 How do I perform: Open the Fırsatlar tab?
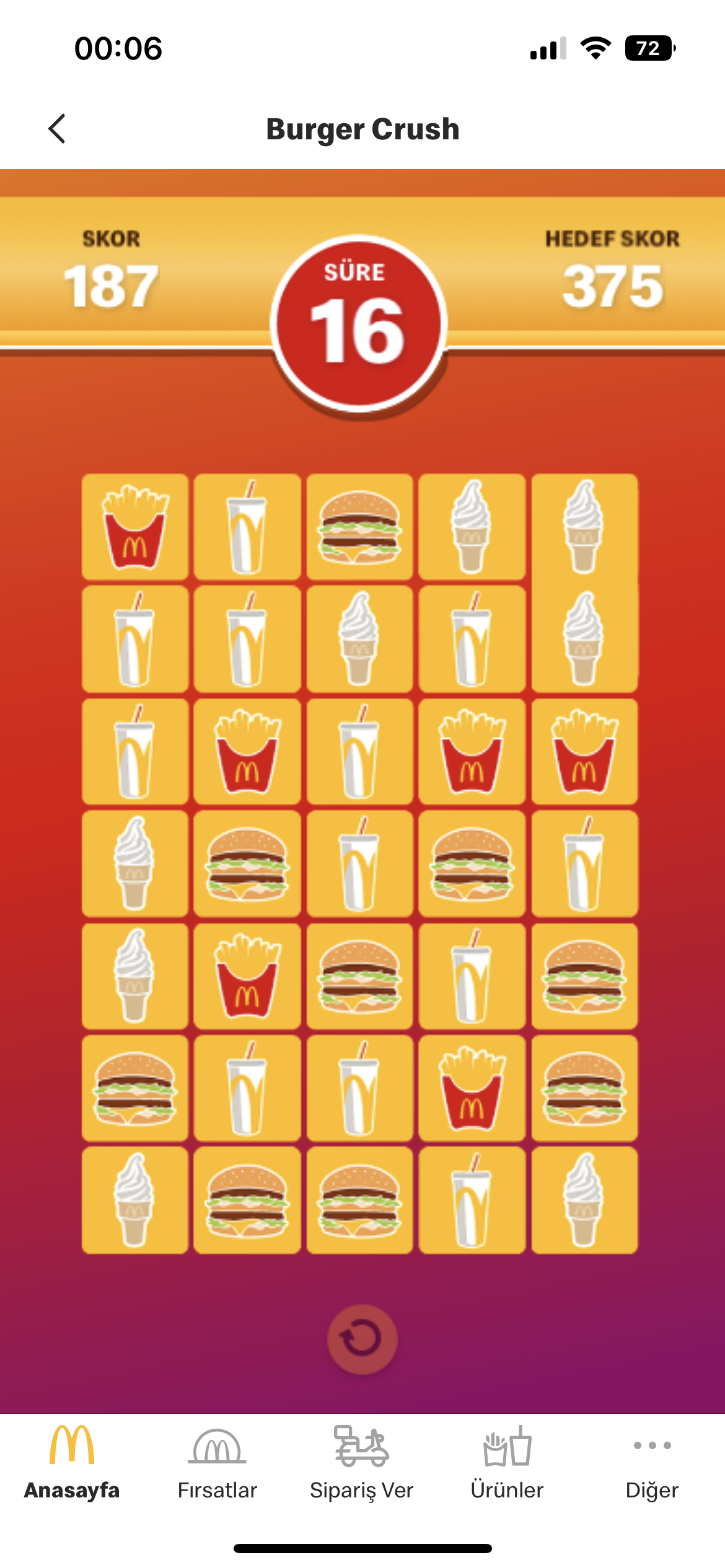point(217,1463)
